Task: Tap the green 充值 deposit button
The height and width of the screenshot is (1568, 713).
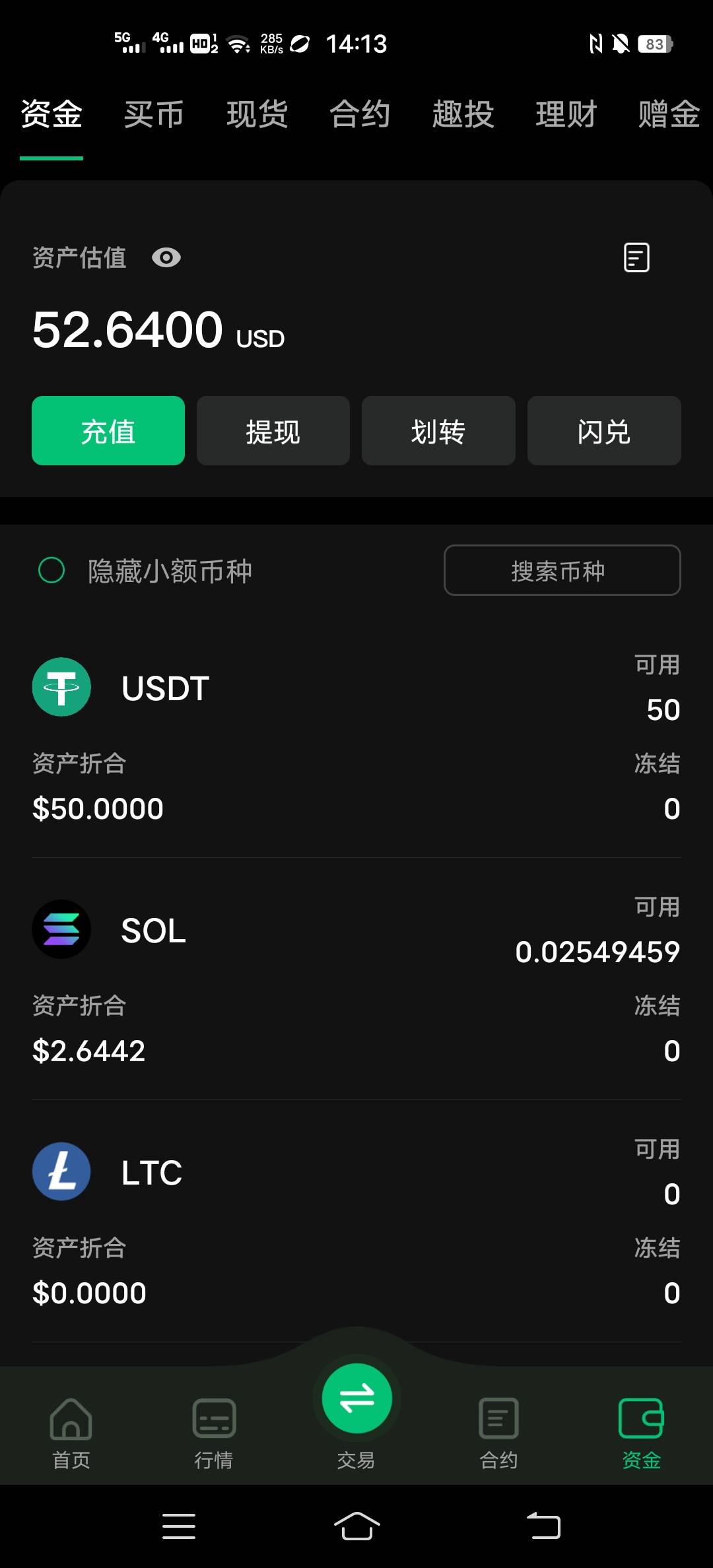Action: (108, 431)
